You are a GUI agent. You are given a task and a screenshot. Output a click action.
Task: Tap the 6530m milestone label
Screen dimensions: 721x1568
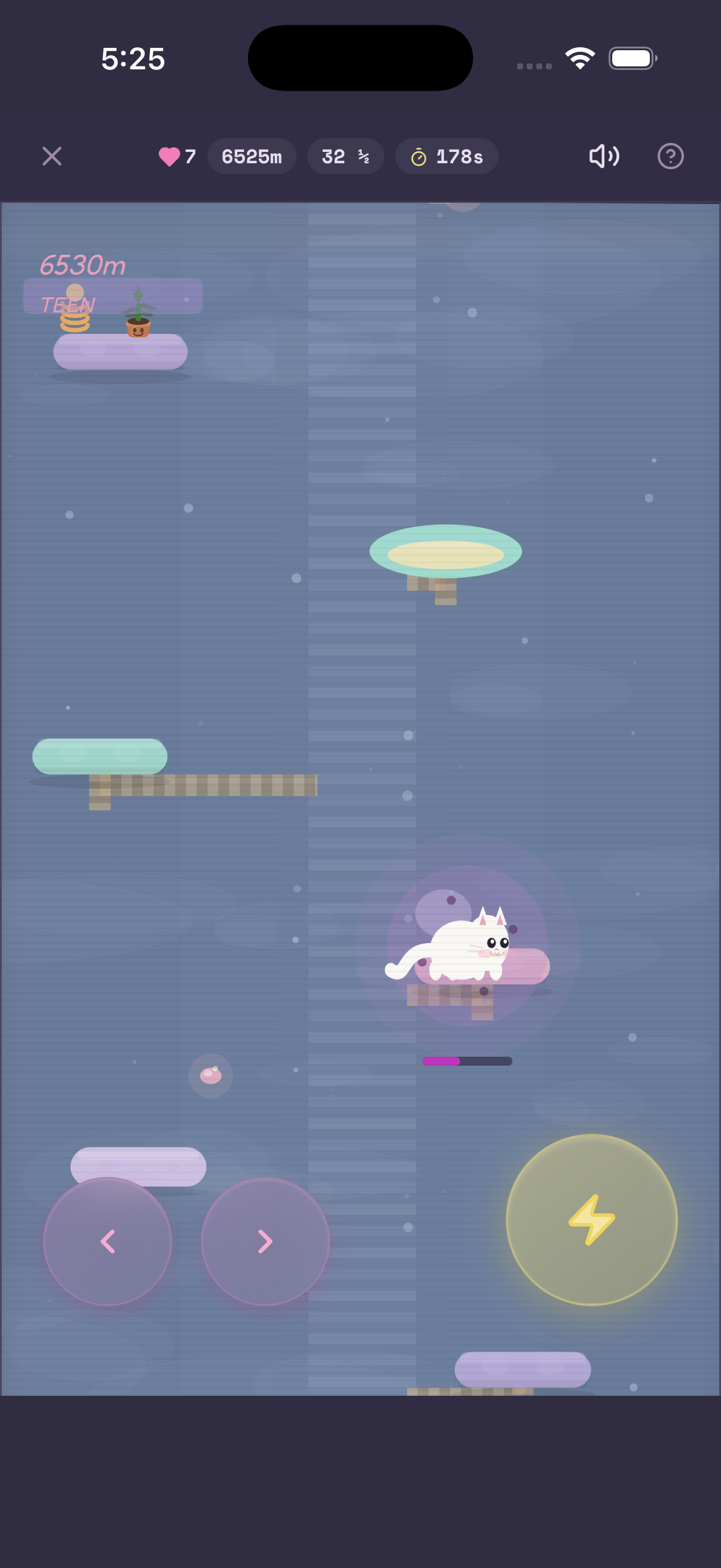[83, 264]
